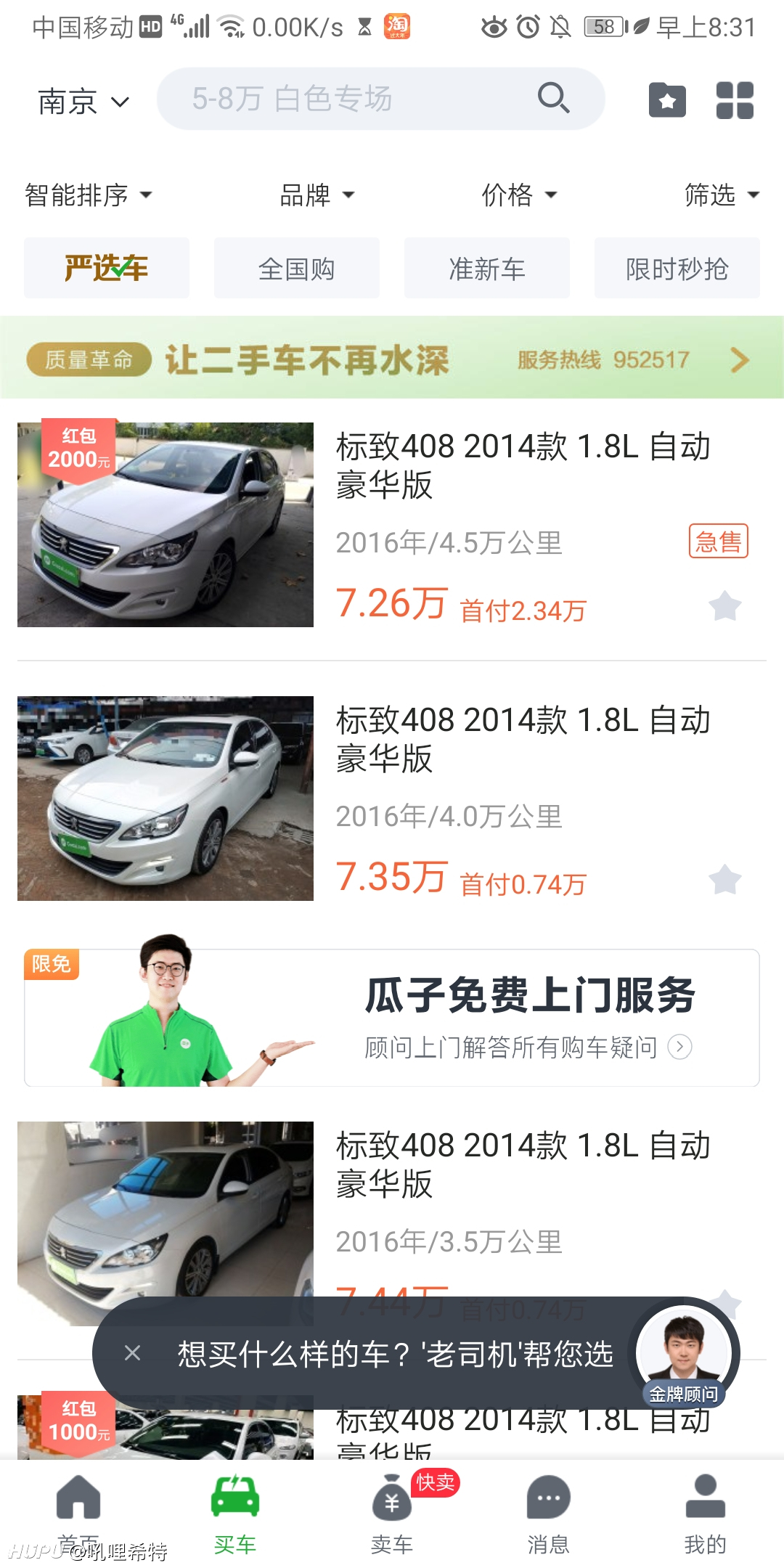Open the 质量革命 service hotline banner

tap(392, 358)
